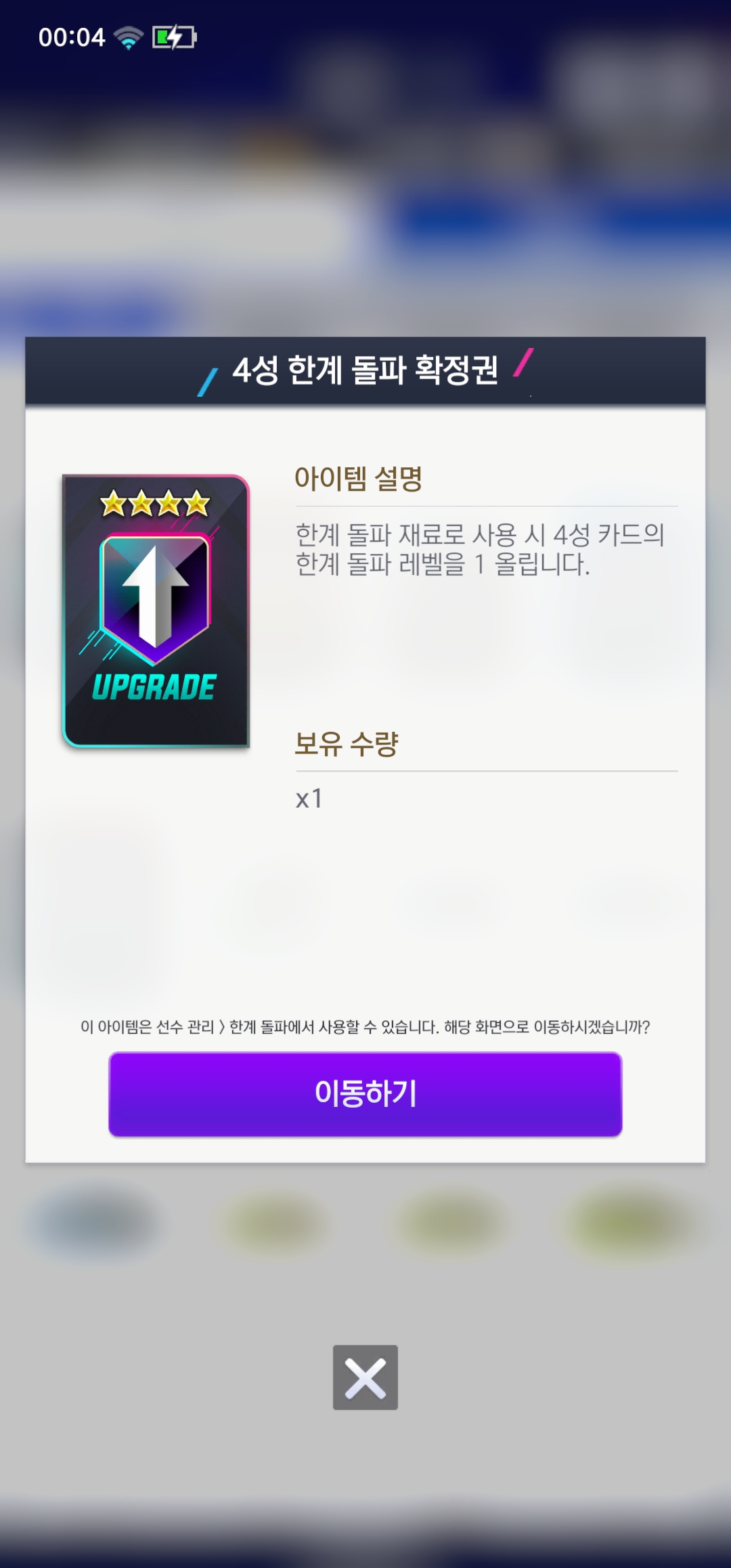Close the item dialog with X
731x1568 pixels.
pyautogui.click(x=365, y=1377)
